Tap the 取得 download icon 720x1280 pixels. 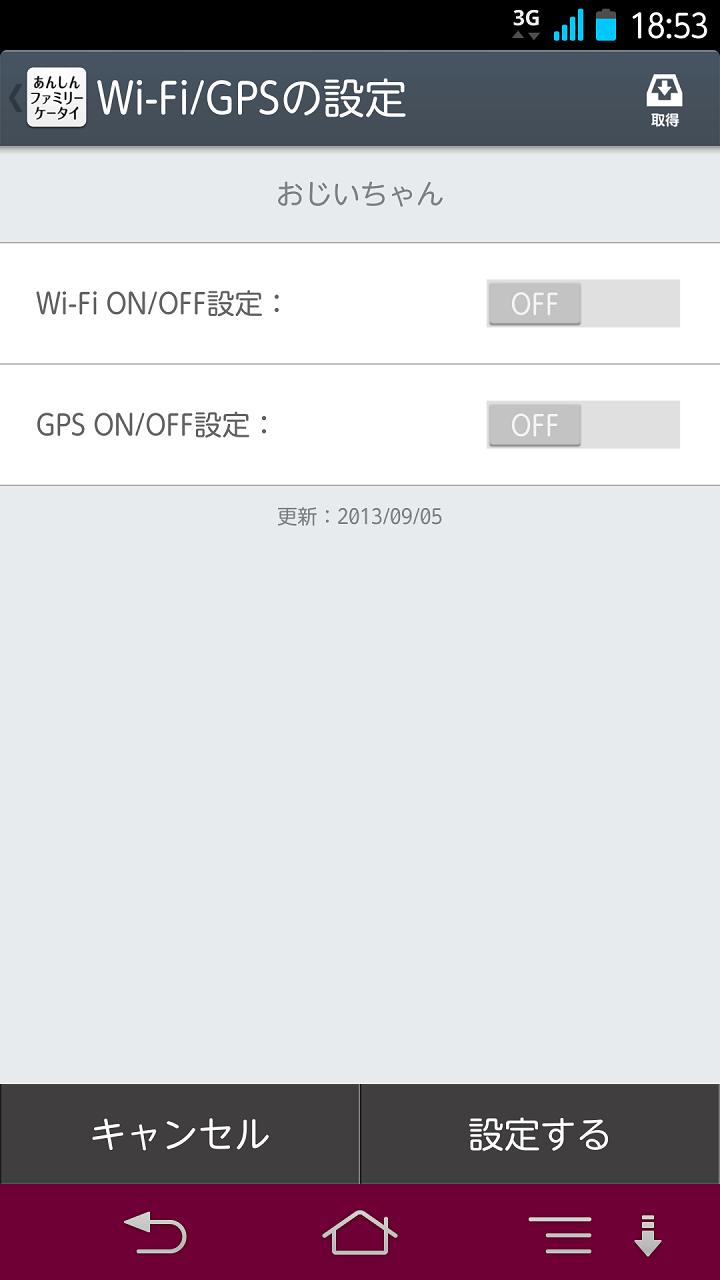664,99
